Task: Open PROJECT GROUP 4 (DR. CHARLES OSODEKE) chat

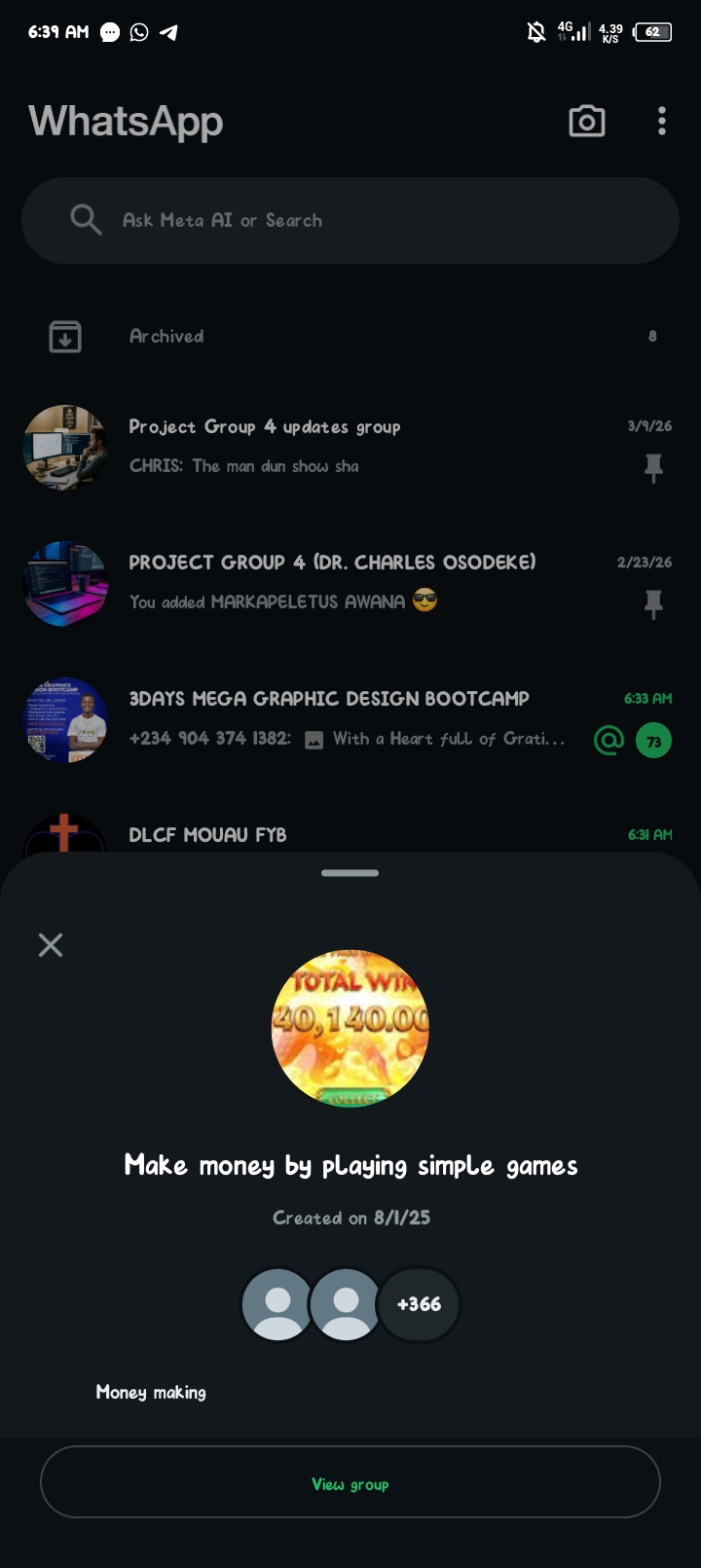Action: pyautogui.click(x=350, y=582)
